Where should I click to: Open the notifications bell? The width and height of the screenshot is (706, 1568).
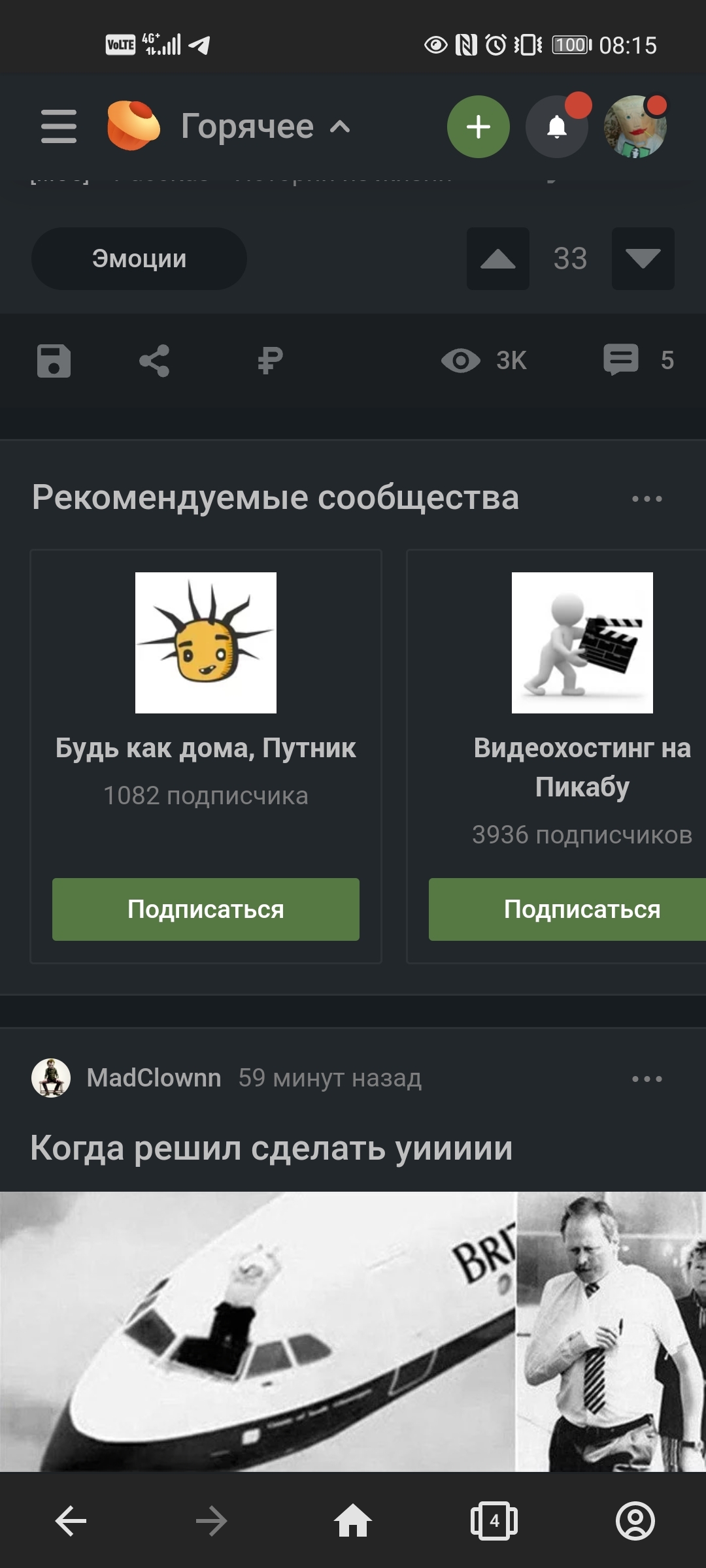click(557, 127)
